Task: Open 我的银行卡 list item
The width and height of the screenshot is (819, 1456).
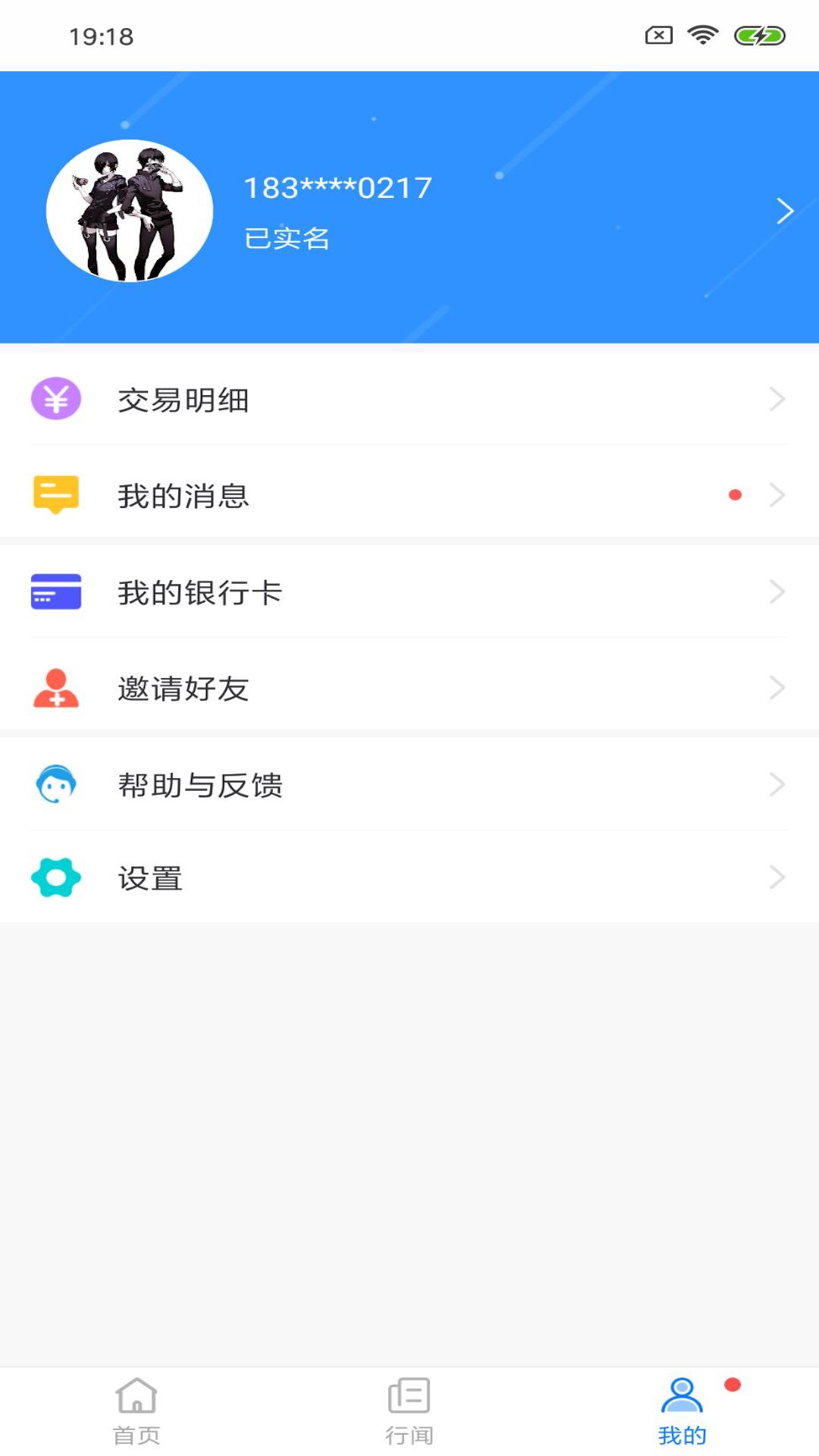Action: click(x=409, y=592)
